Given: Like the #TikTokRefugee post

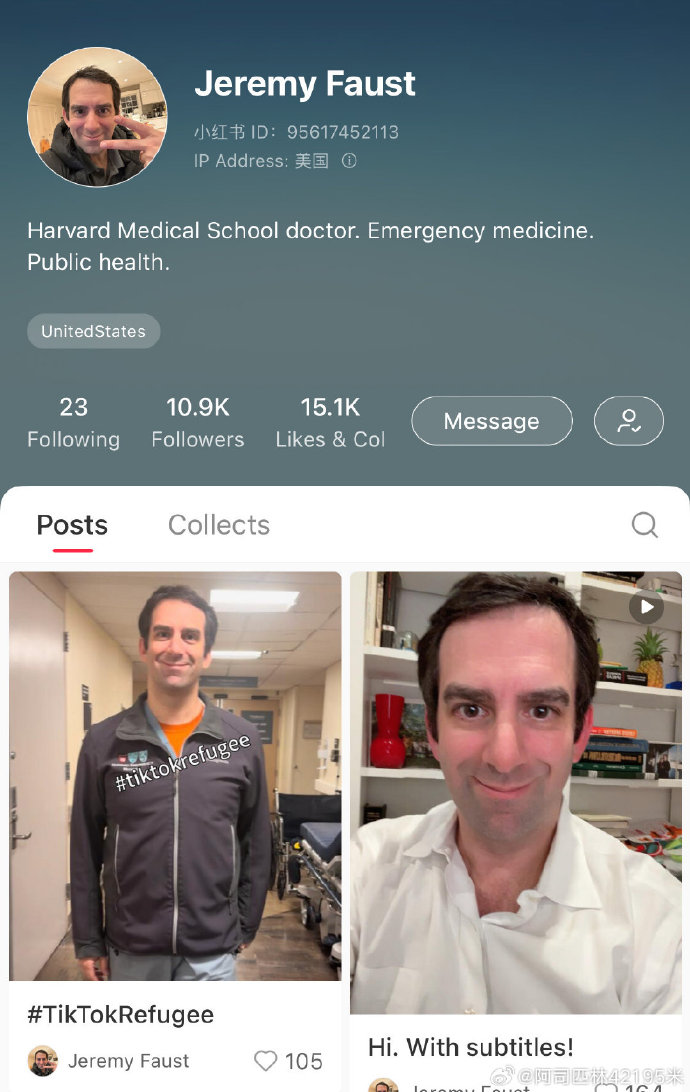Looking at the screenshot, I should point(266,1061).
